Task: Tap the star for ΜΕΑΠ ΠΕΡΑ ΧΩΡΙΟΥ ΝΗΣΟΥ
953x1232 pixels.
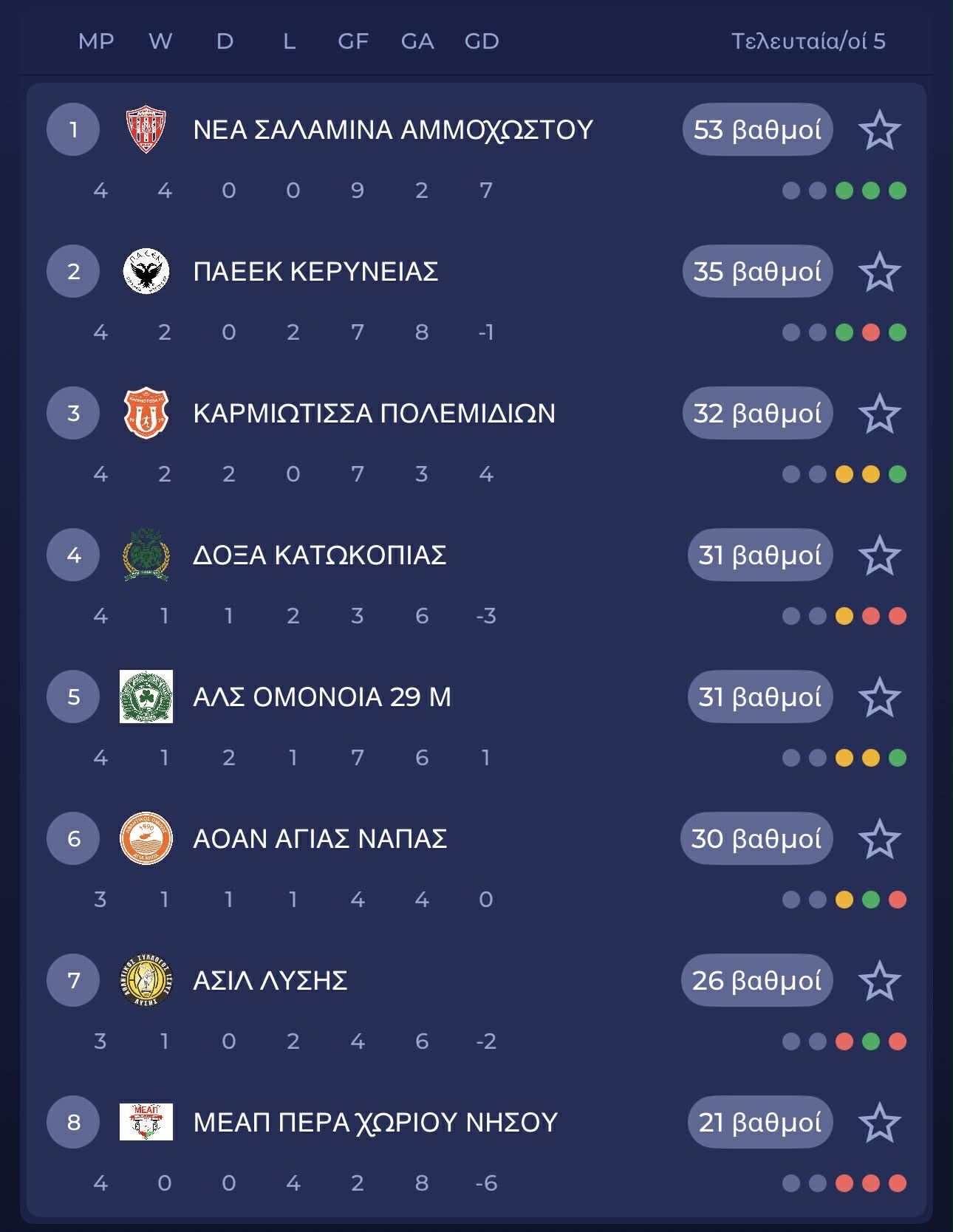Action: (x=879, y=1123)
